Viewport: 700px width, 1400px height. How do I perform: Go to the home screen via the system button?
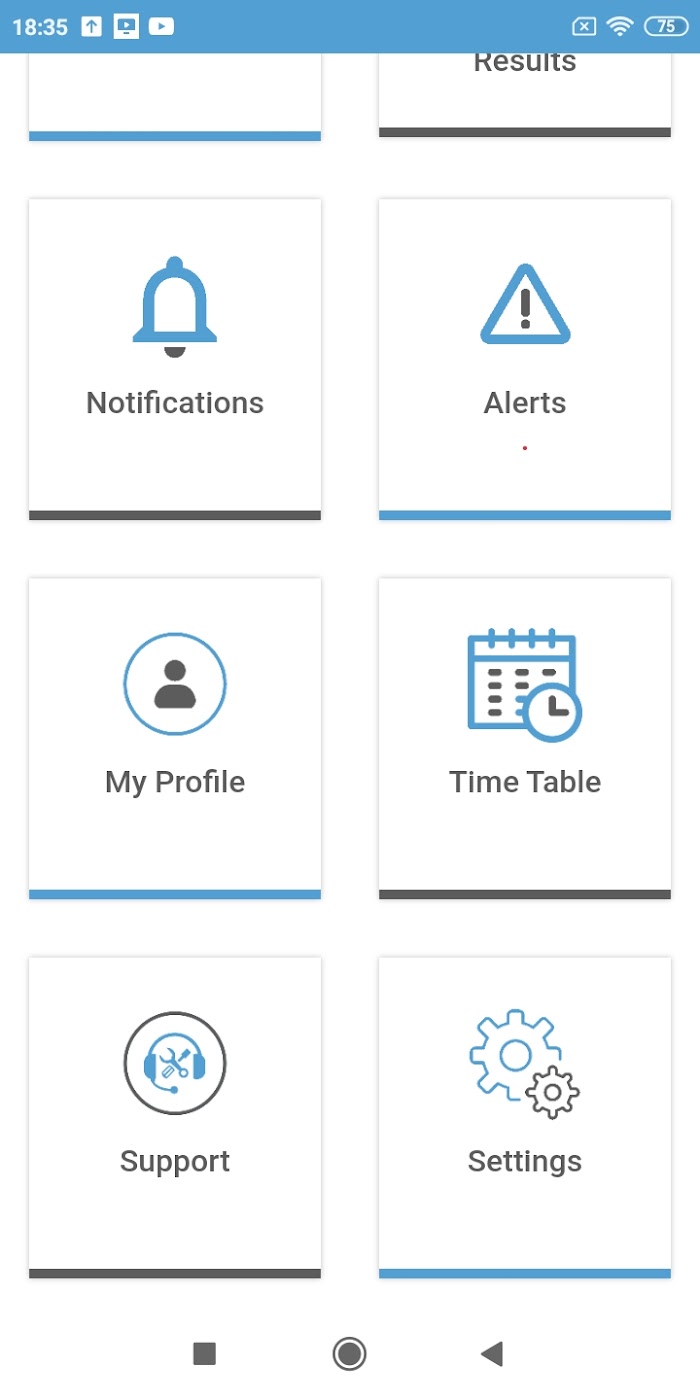[349, 1354]
